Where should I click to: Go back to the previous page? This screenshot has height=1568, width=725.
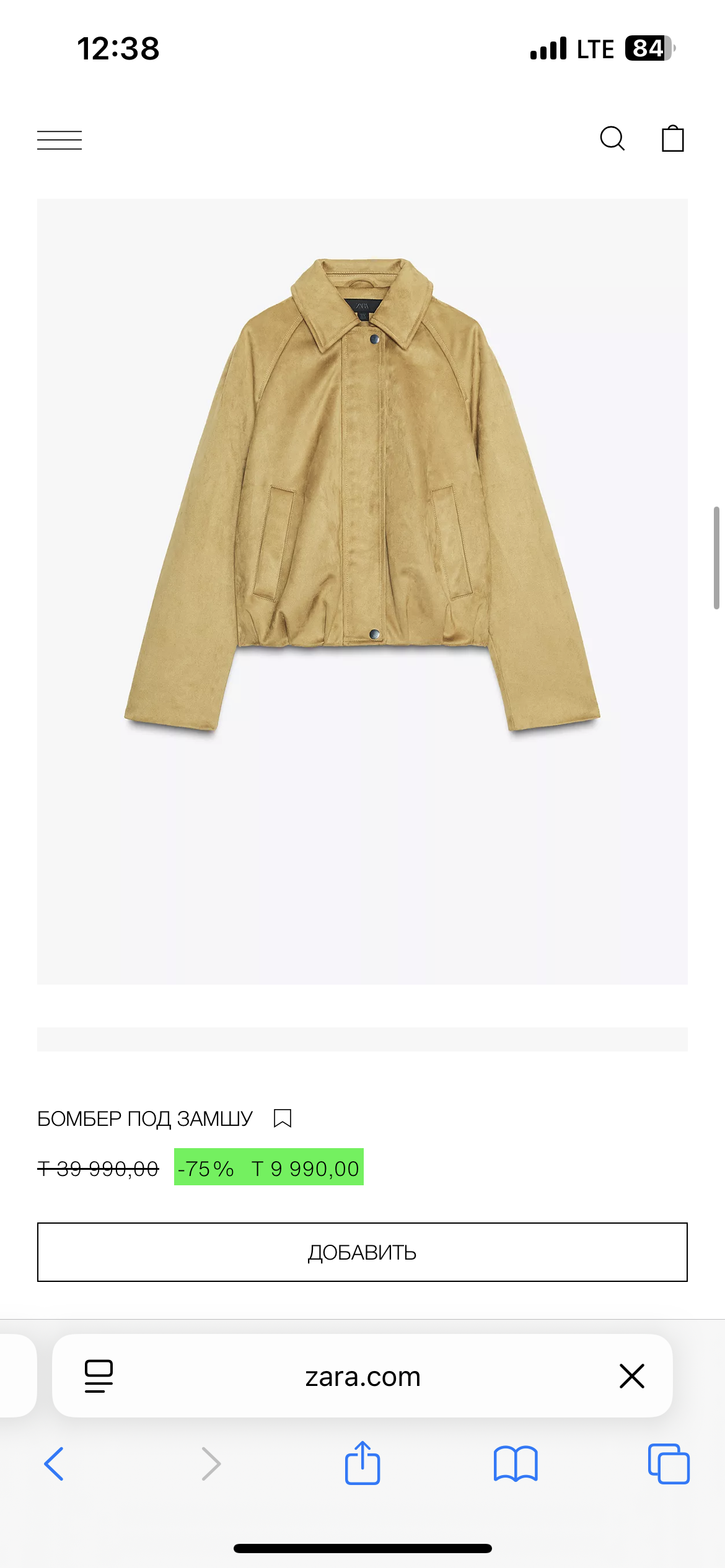pyautogui.click(x=54, y=1464)
